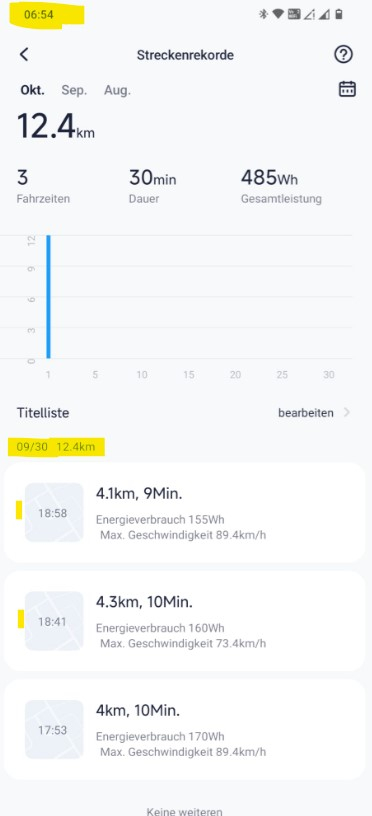Open the 18:58 ride of 4.1km
This screenshot has height=816, width=372.
184,513
